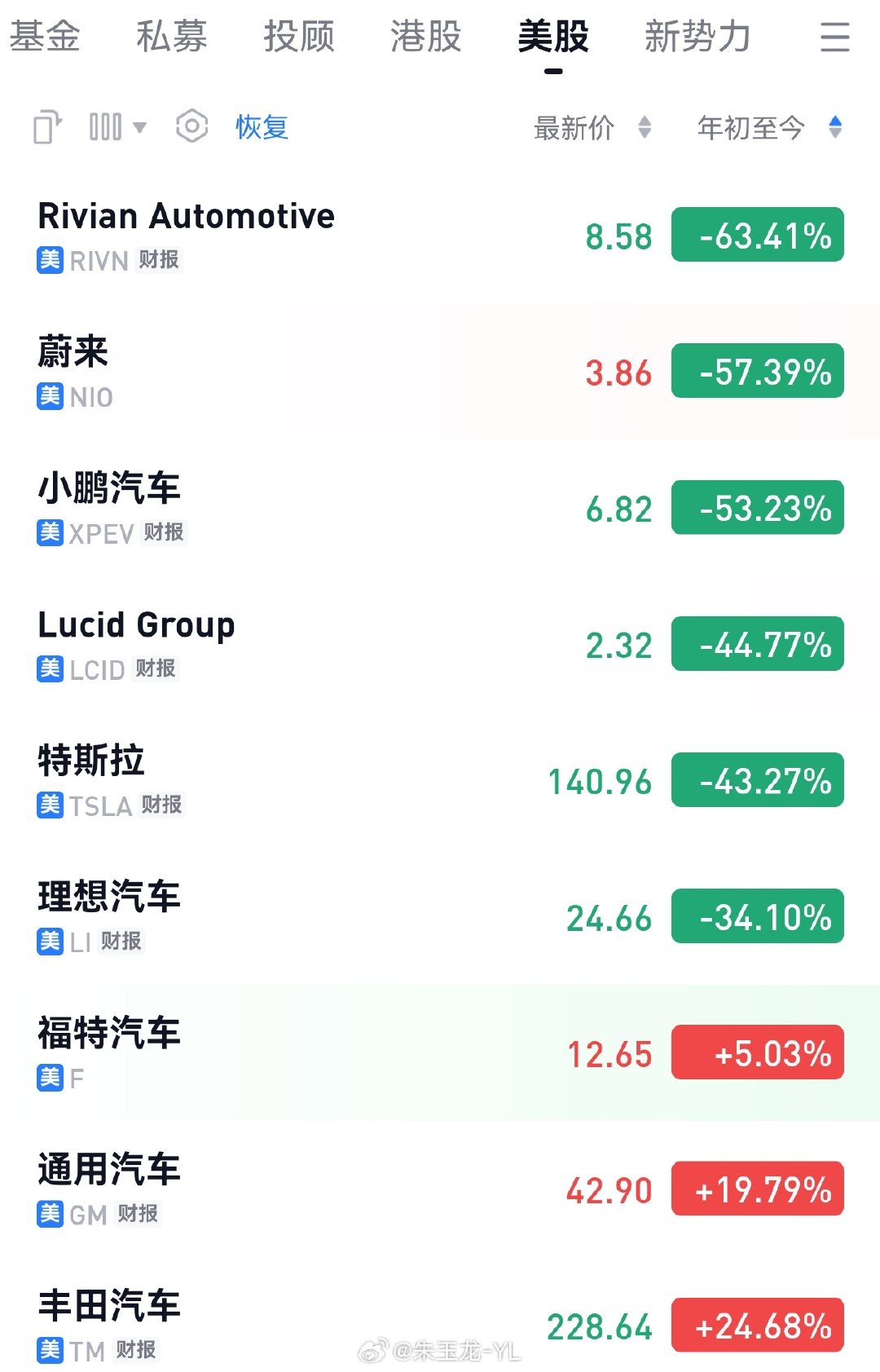Switch to the 基金 tab
Screen dimensions: 880x1372
(45, 37)
